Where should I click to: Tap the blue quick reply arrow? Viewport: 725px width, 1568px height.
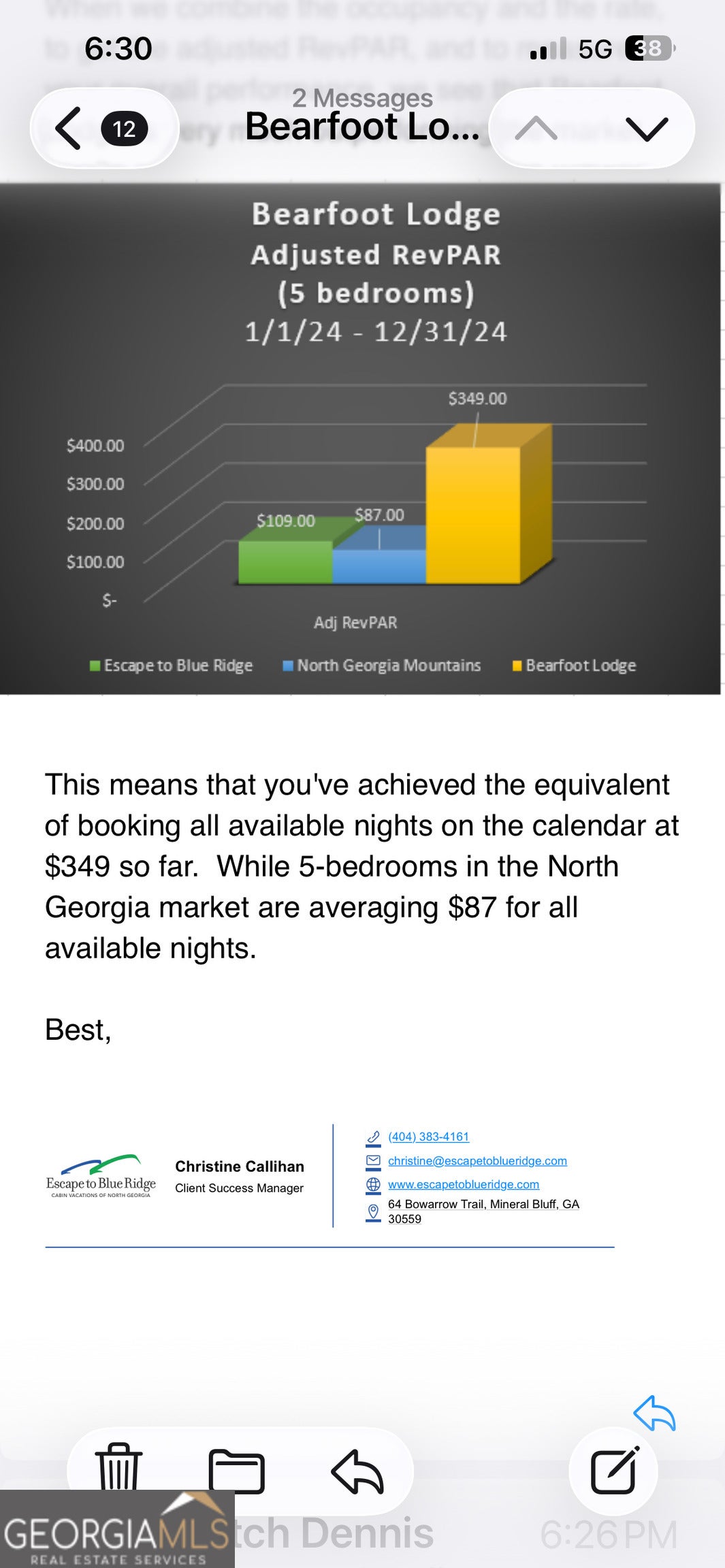pos(654,1414)
